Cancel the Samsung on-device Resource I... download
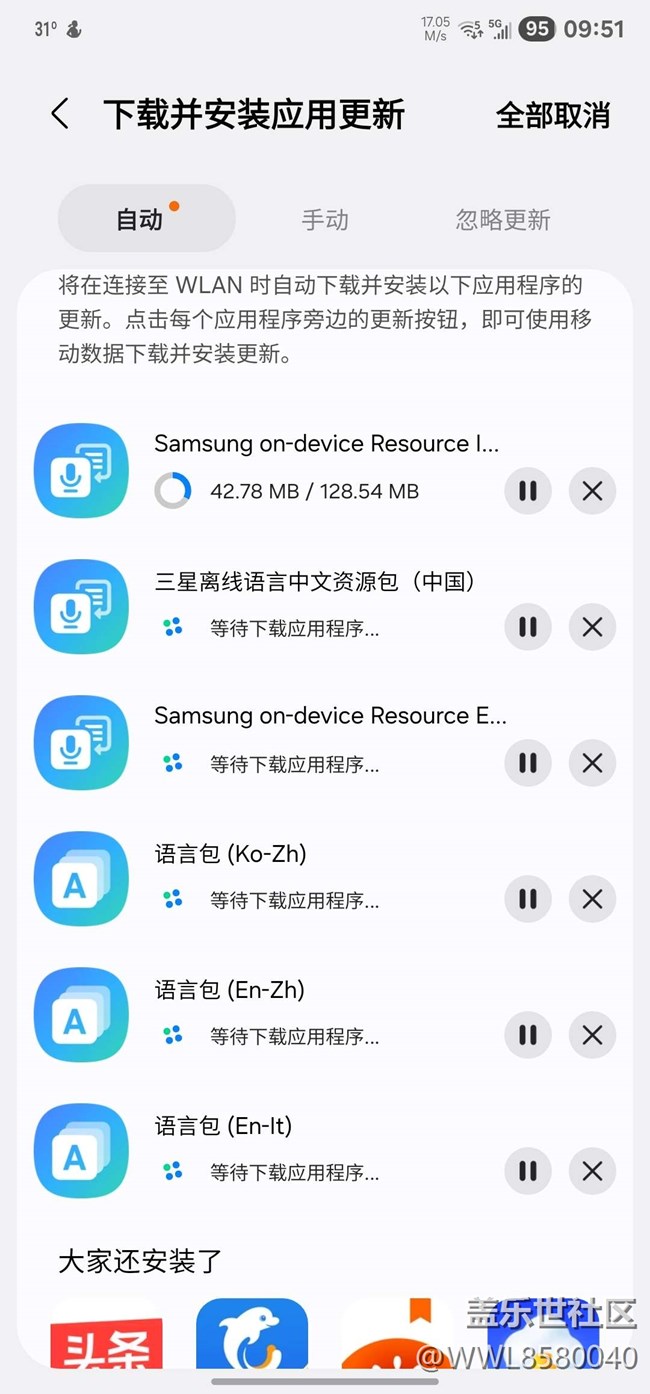Image resolution: width=650 pixels, height=1394 pixels. tap(592, 491)
